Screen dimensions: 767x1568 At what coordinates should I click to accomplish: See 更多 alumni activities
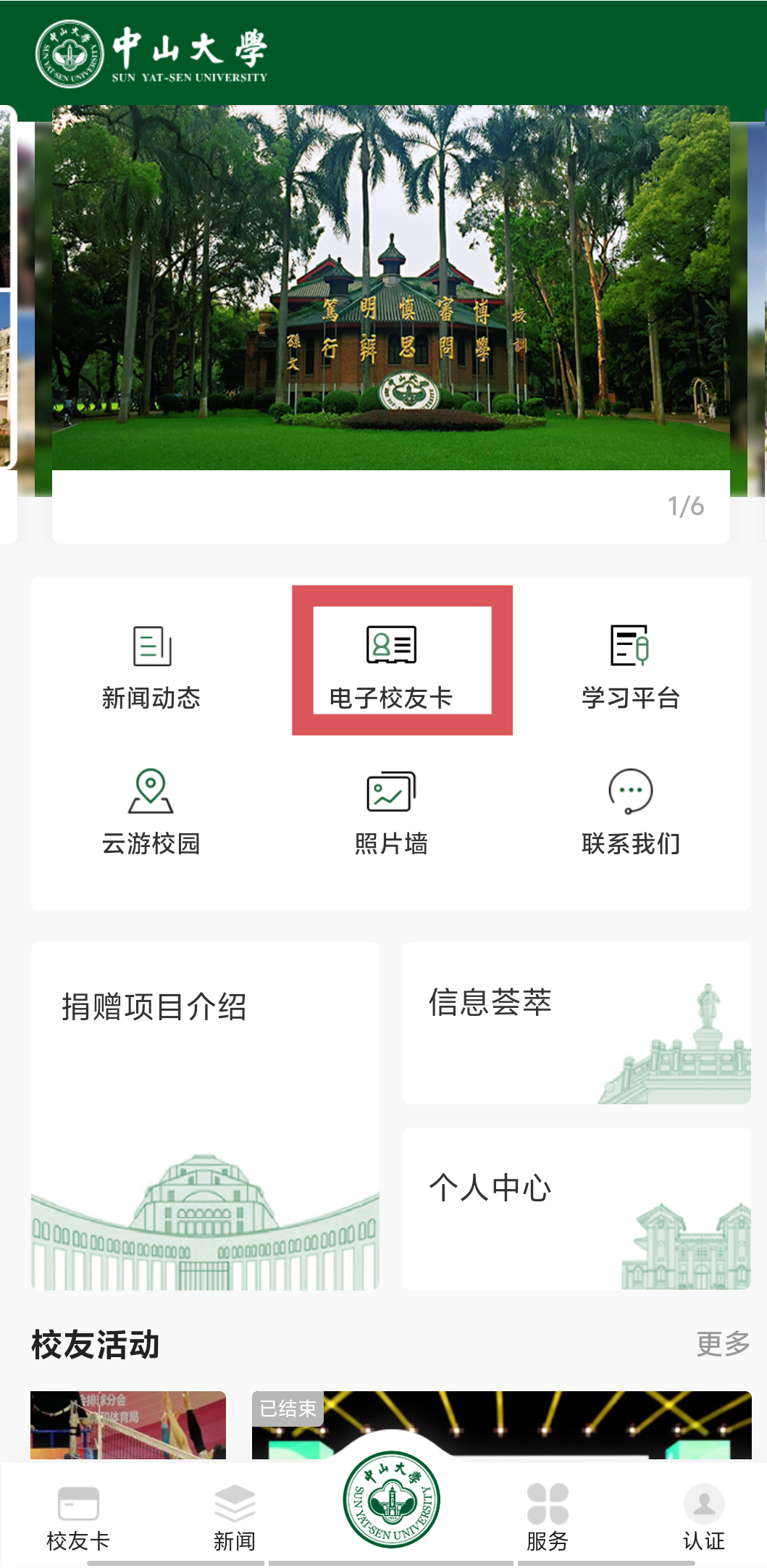(722, 1344)
